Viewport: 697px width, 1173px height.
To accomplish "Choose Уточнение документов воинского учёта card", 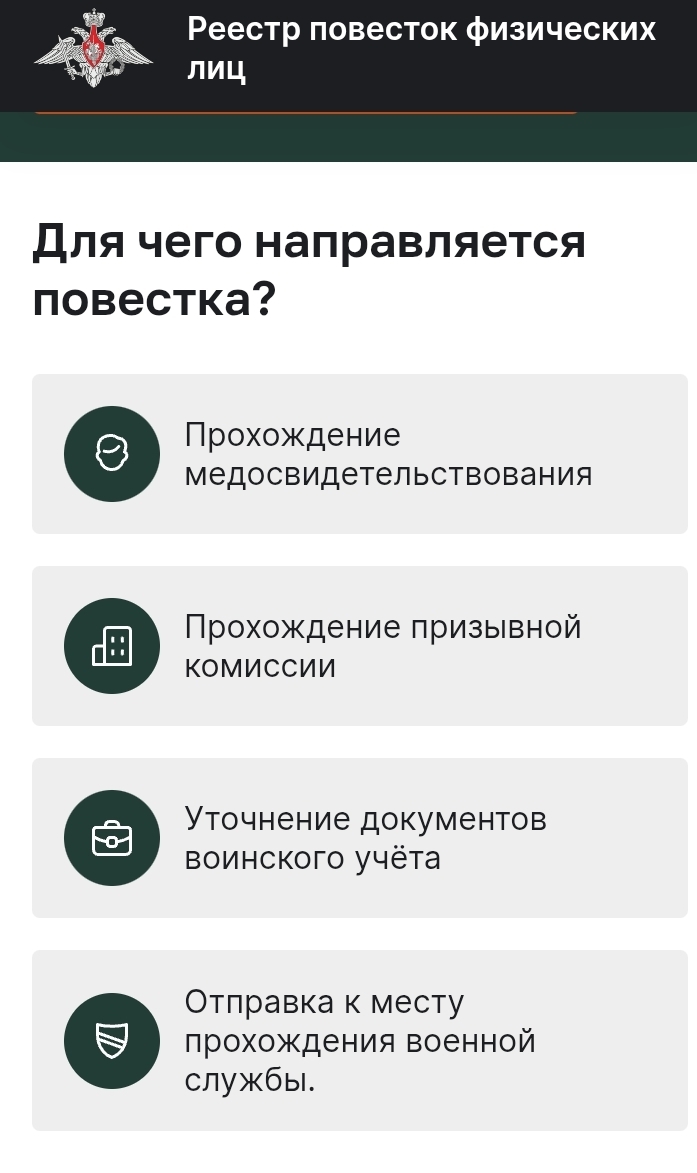I will coord(360,838).
